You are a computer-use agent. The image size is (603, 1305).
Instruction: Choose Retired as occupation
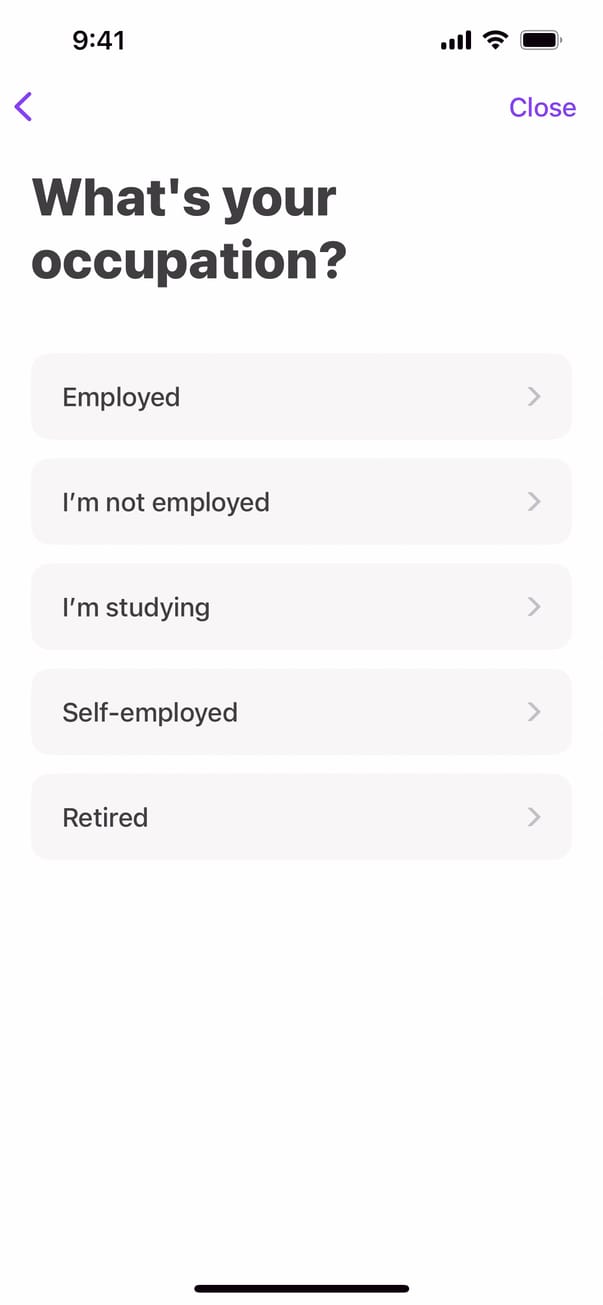pyautogui.click(x=301, y=817)
